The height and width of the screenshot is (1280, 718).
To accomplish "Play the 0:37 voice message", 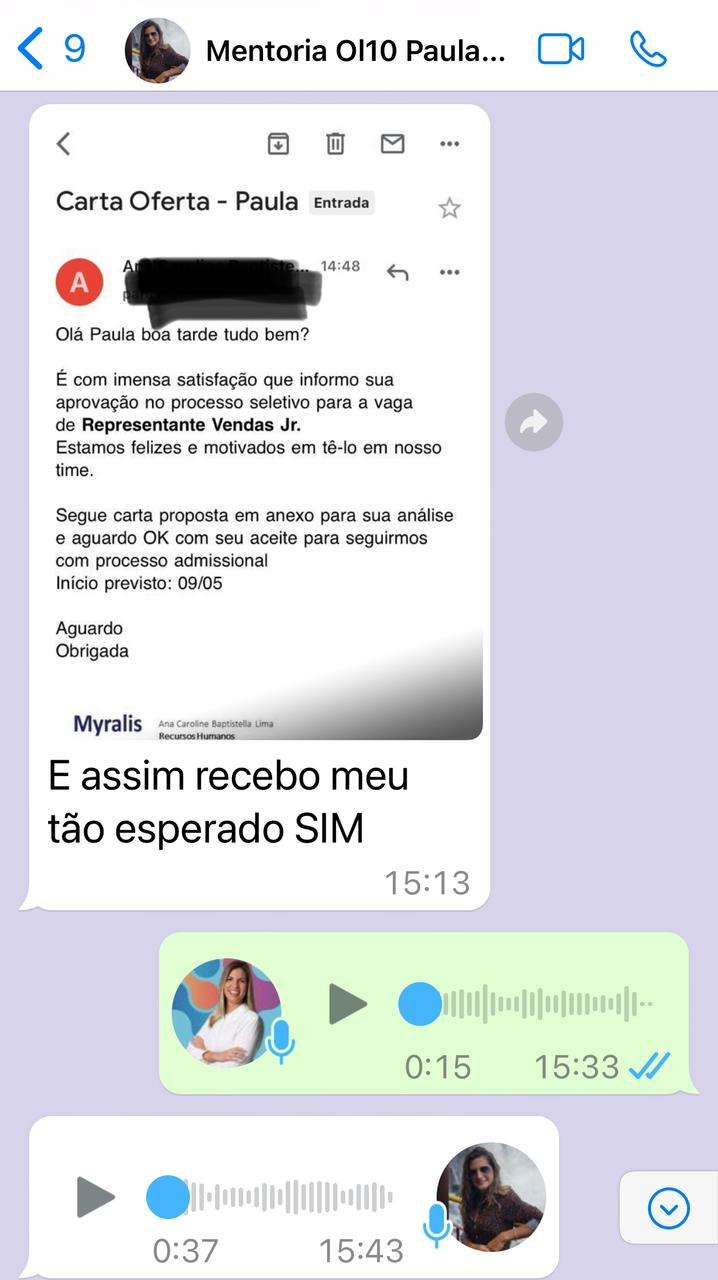I will 96,1196.
